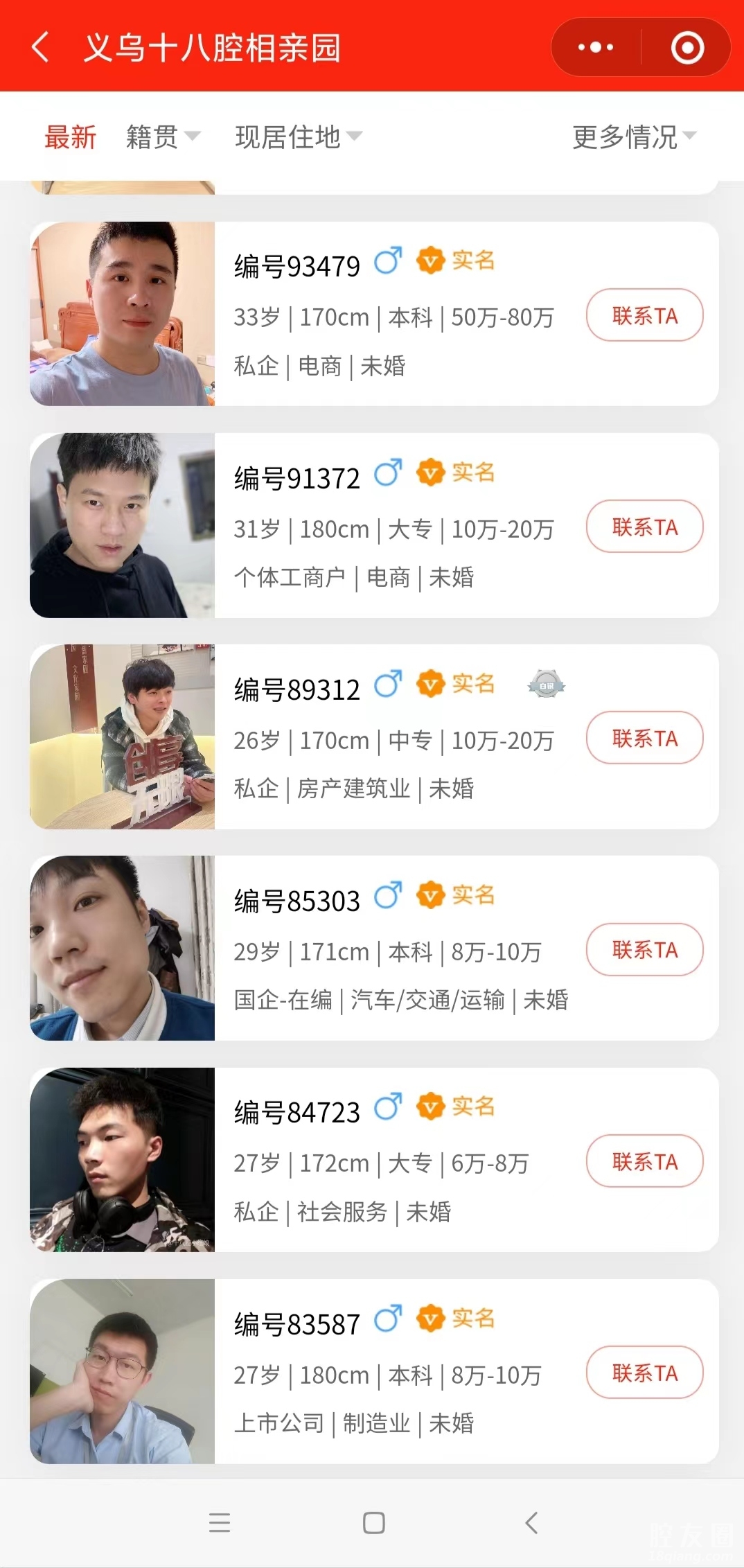Open the 更多情况 filter dropdown
Screen dimensions: 744x1568
pyautogui.click(x=634, y=137)
